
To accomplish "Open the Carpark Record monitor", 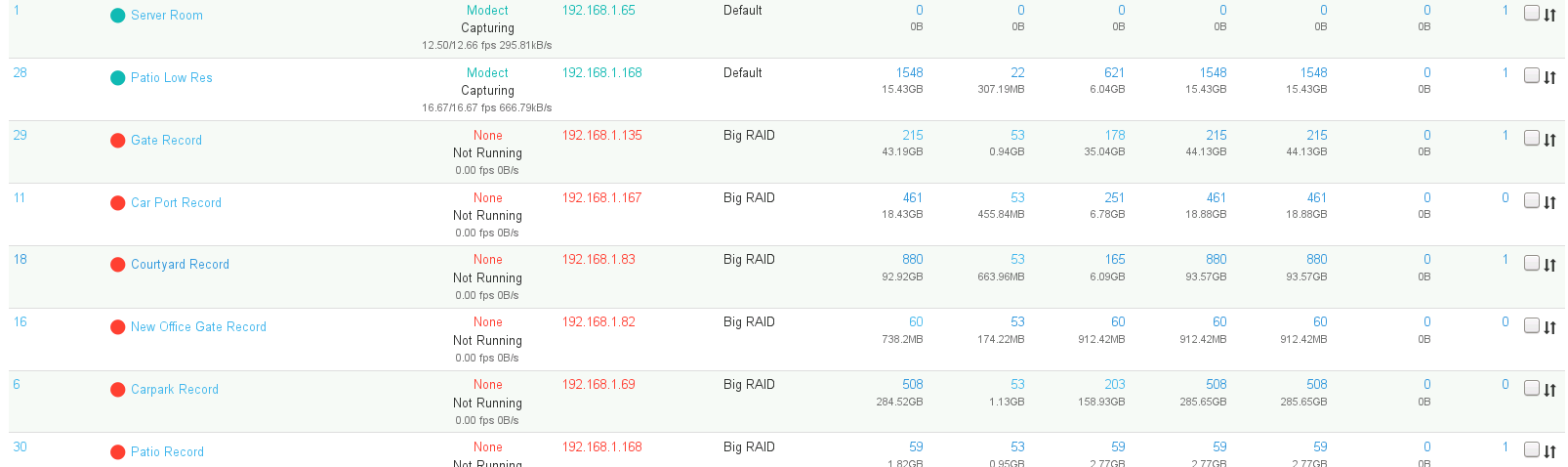I will click(x=174, y=390).
